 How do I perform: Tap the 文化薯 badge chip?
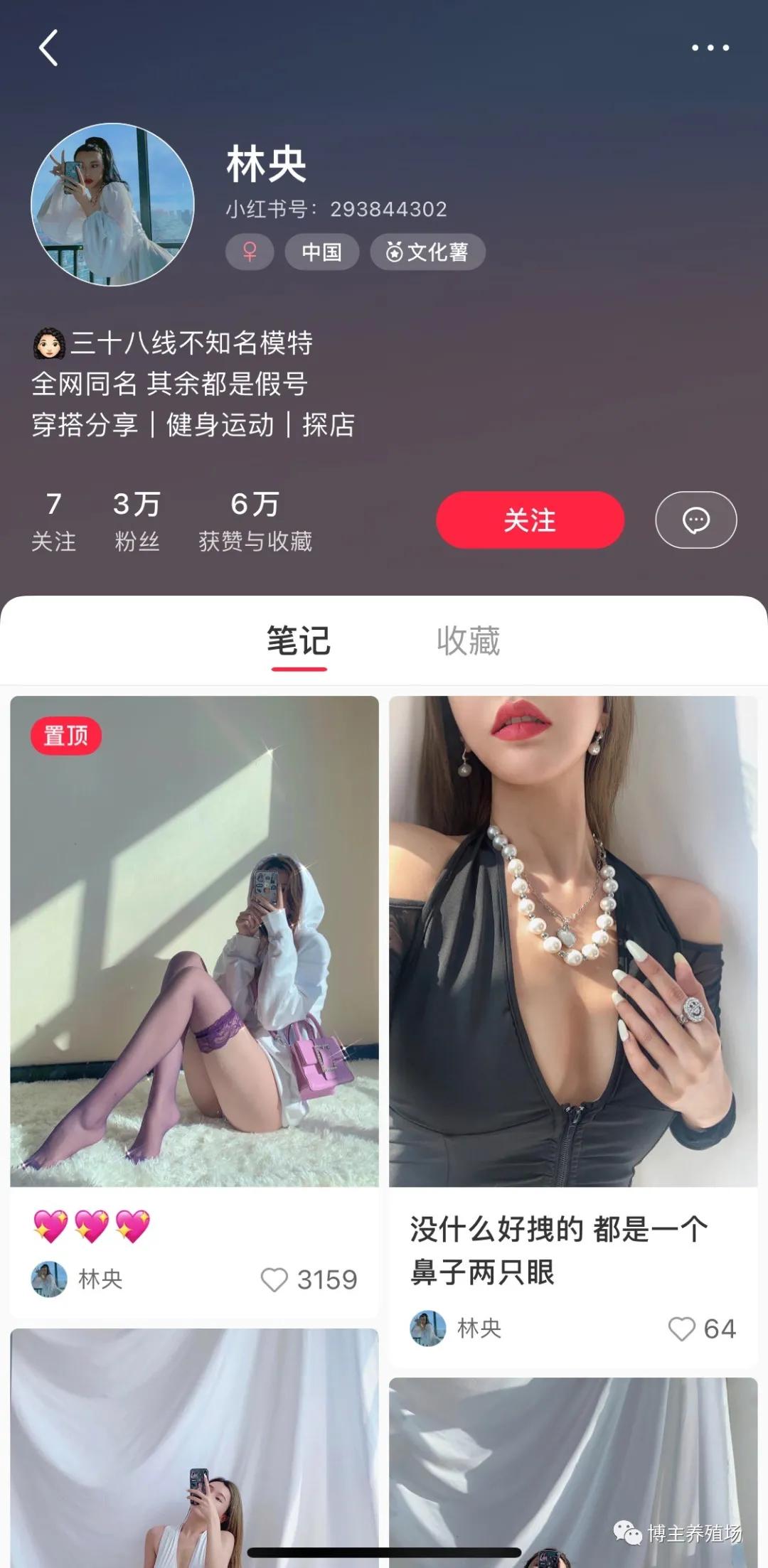(x=427, y=252)
